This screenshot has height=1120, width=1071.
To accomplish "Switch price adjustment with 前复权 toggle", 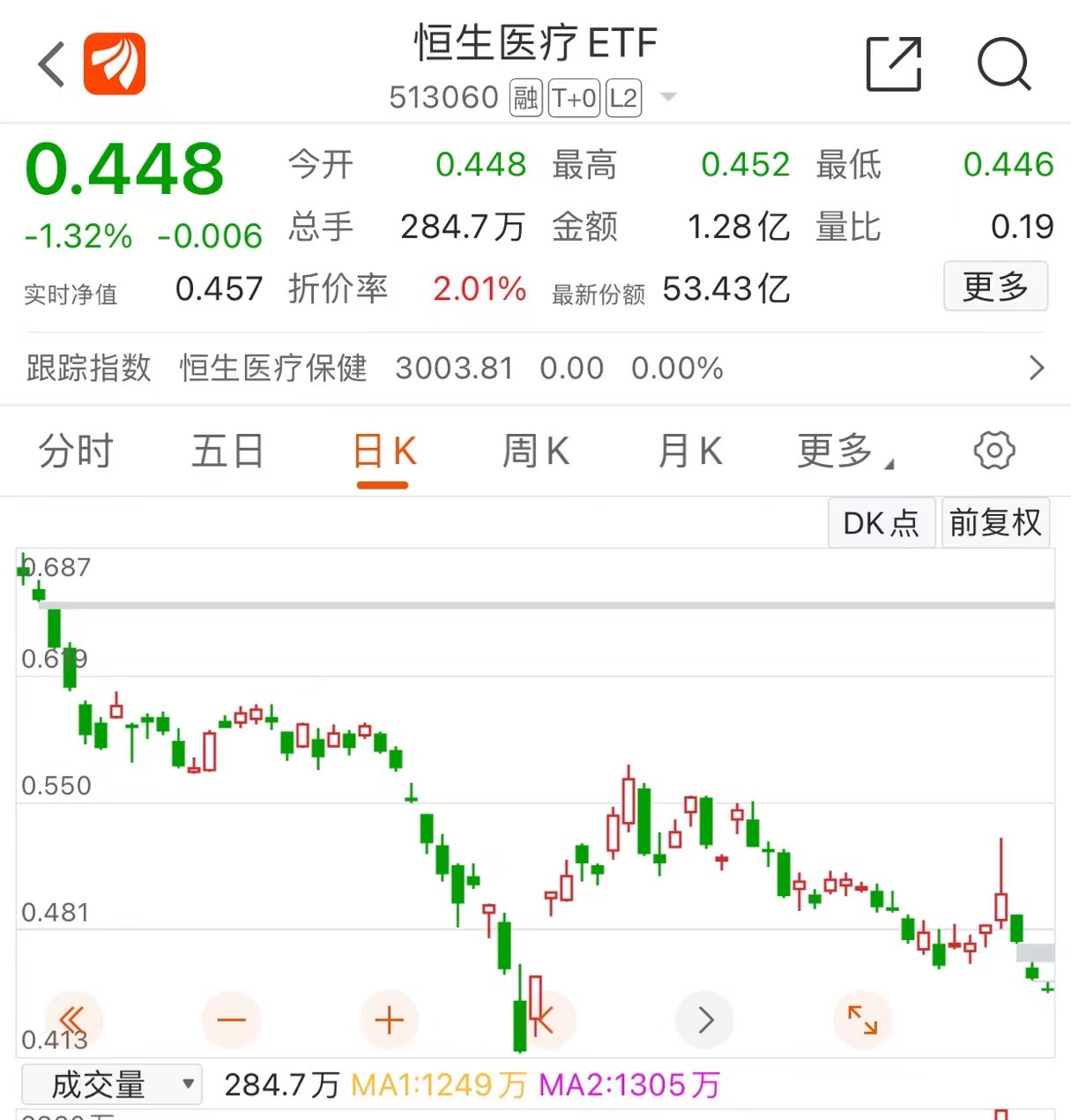I will [995, 522].
